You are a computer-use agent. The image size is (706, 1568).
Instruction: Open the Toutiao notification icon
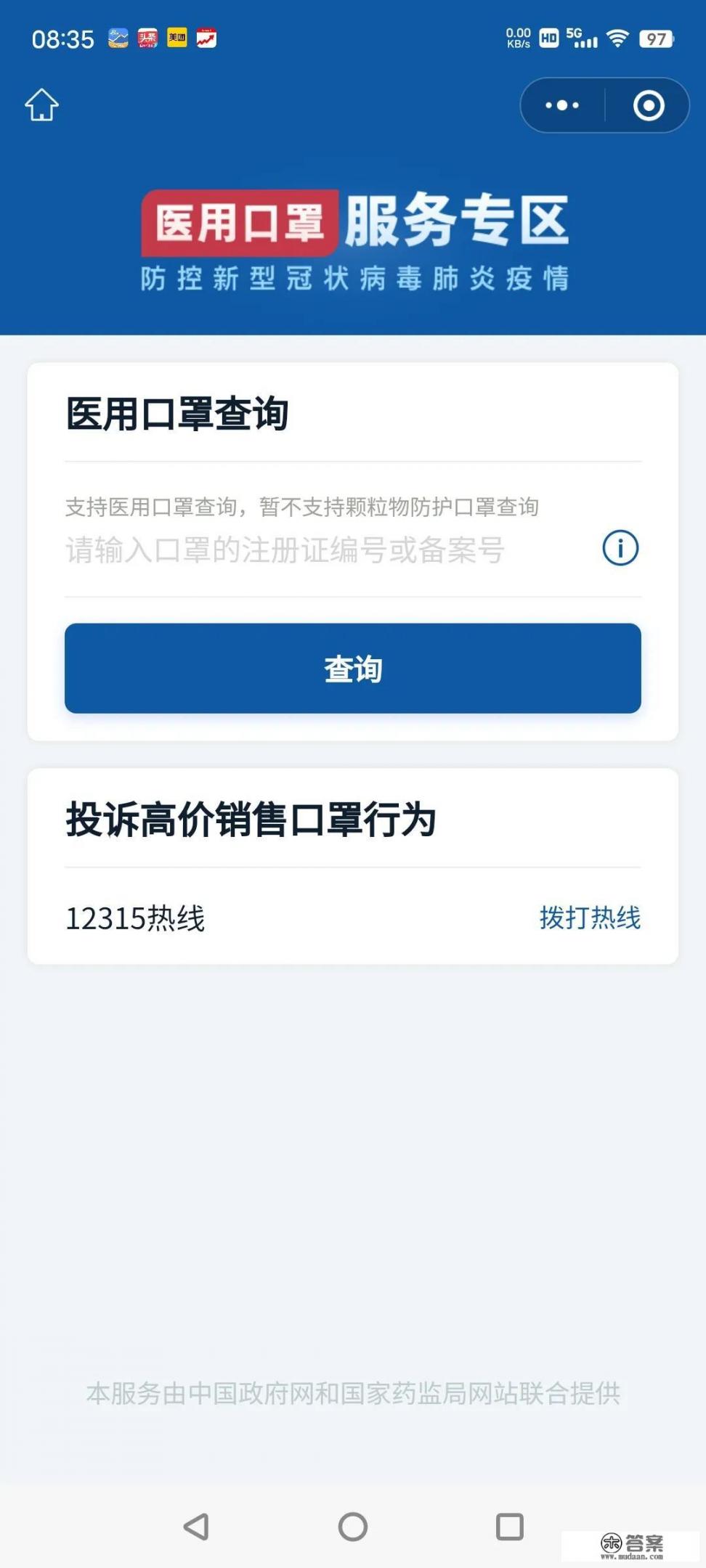(x=148, y=38)
